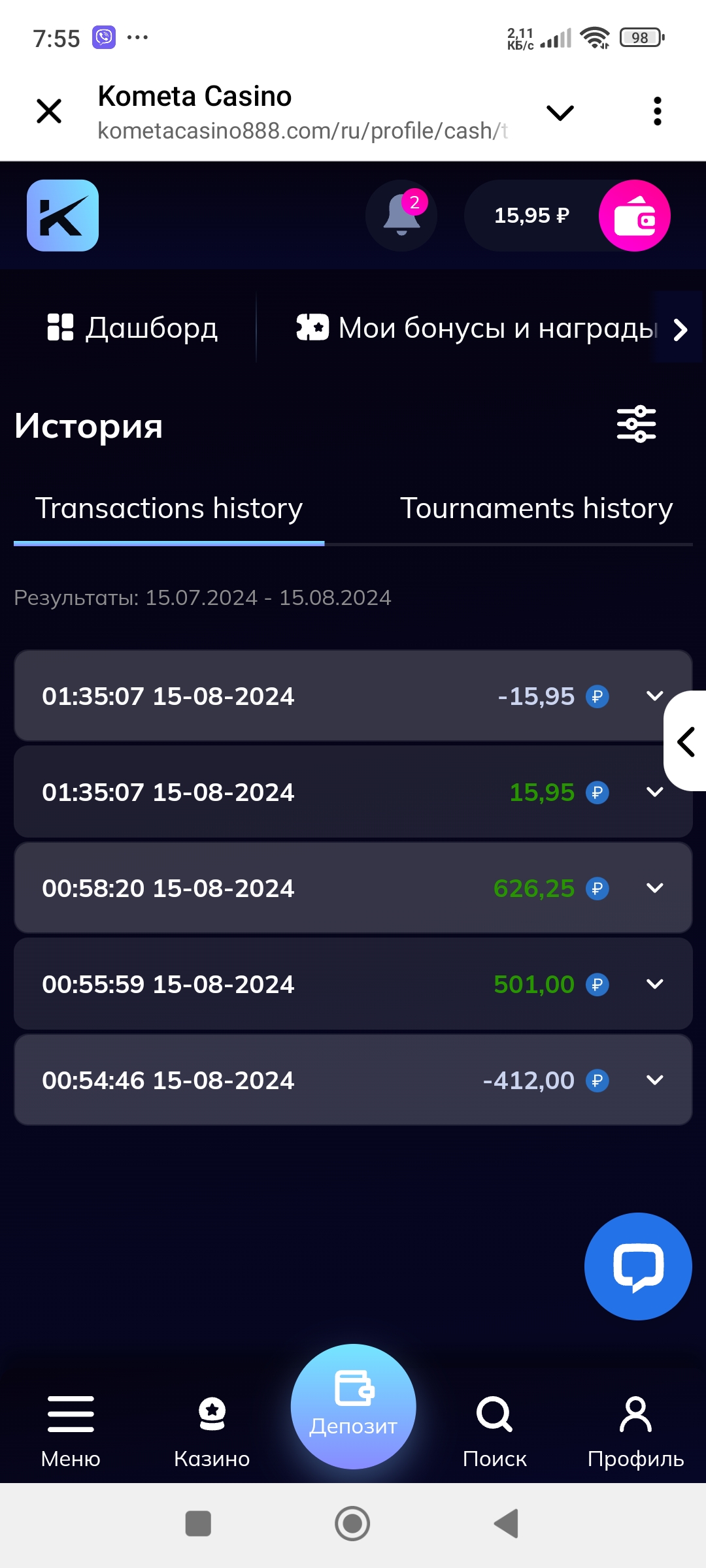Expand the -15,95 transaction at 01:35:07
706x1568 pixels.
654,696
